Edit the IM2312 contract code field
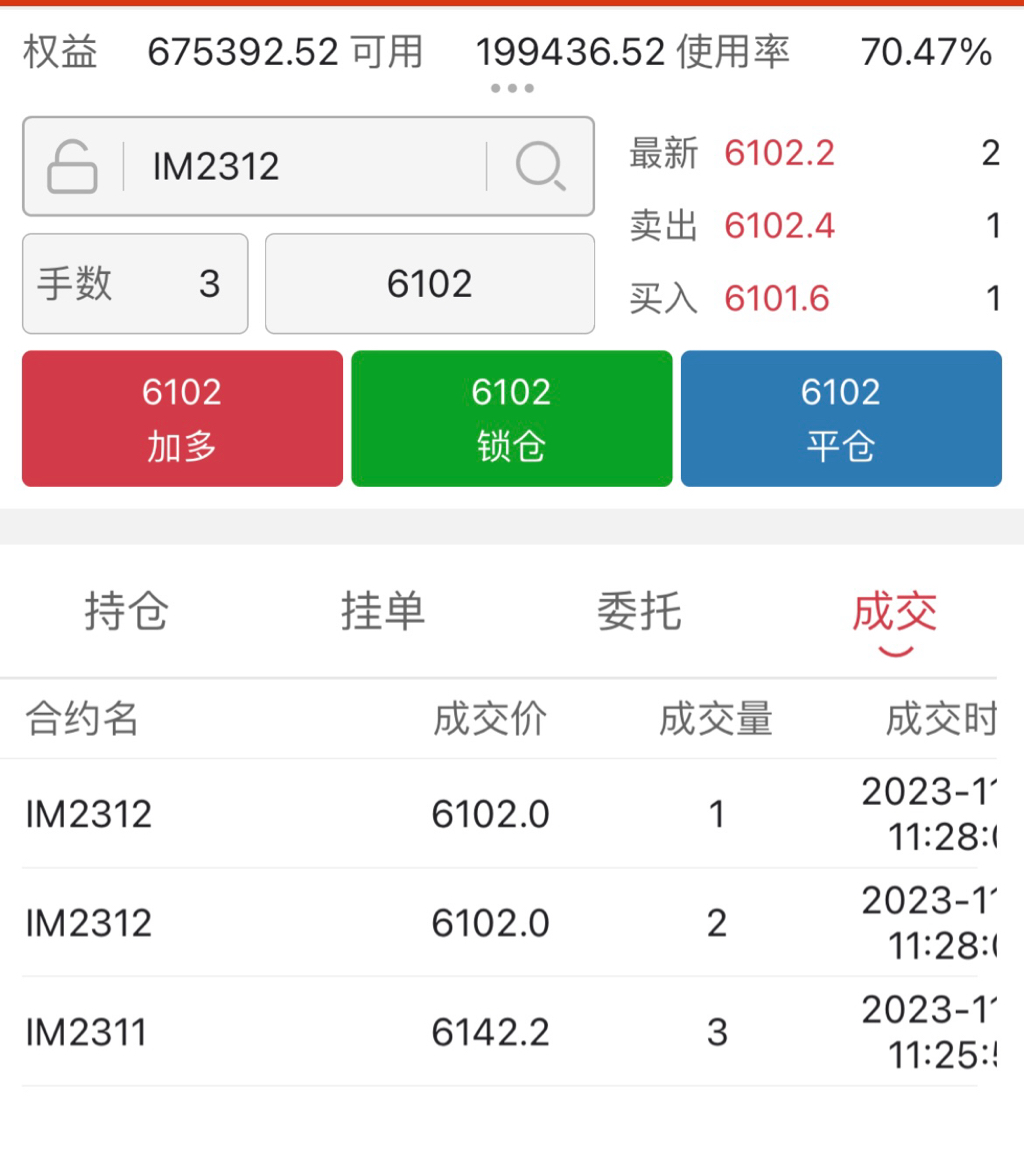 pos(300,166)
